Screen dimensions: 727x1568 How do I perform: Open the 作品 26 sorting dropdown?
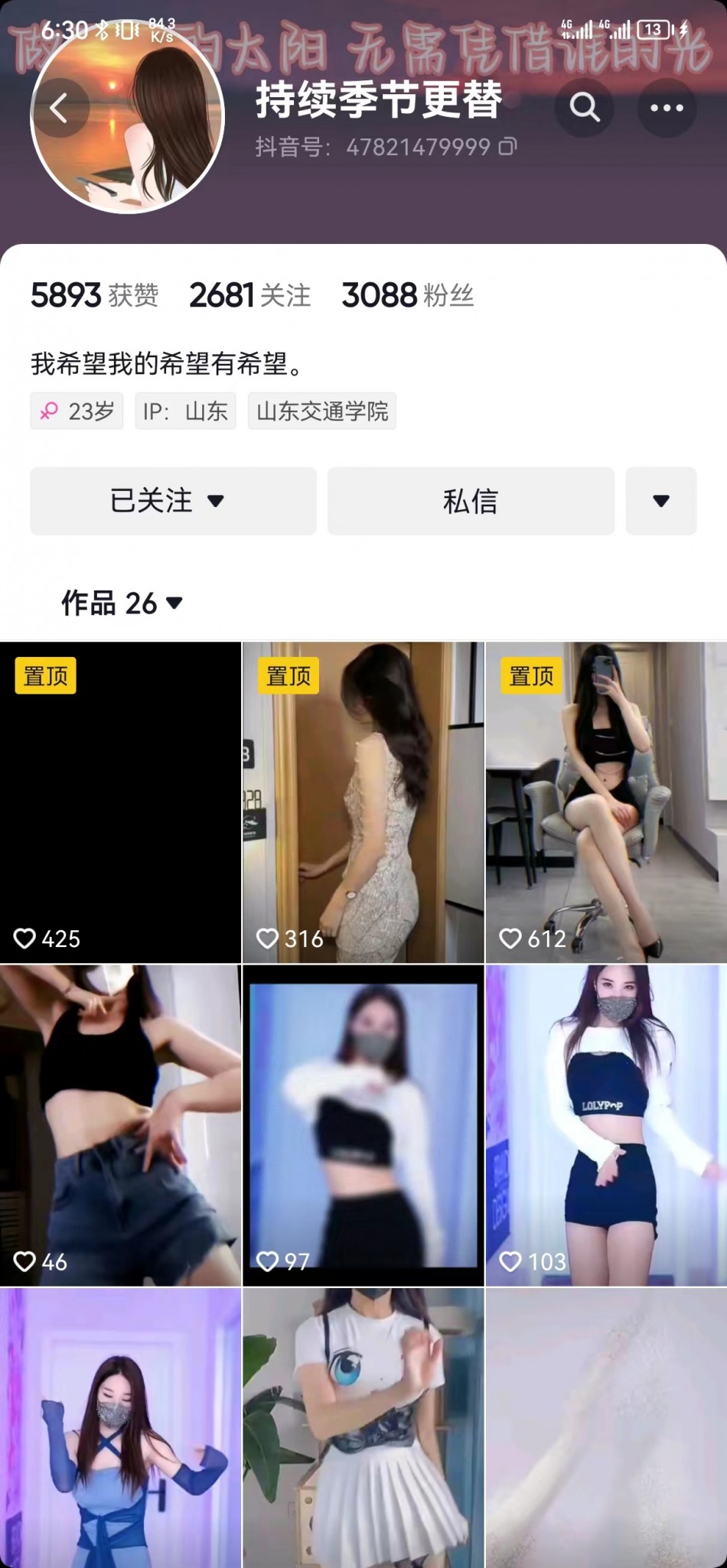pos(122,603)
